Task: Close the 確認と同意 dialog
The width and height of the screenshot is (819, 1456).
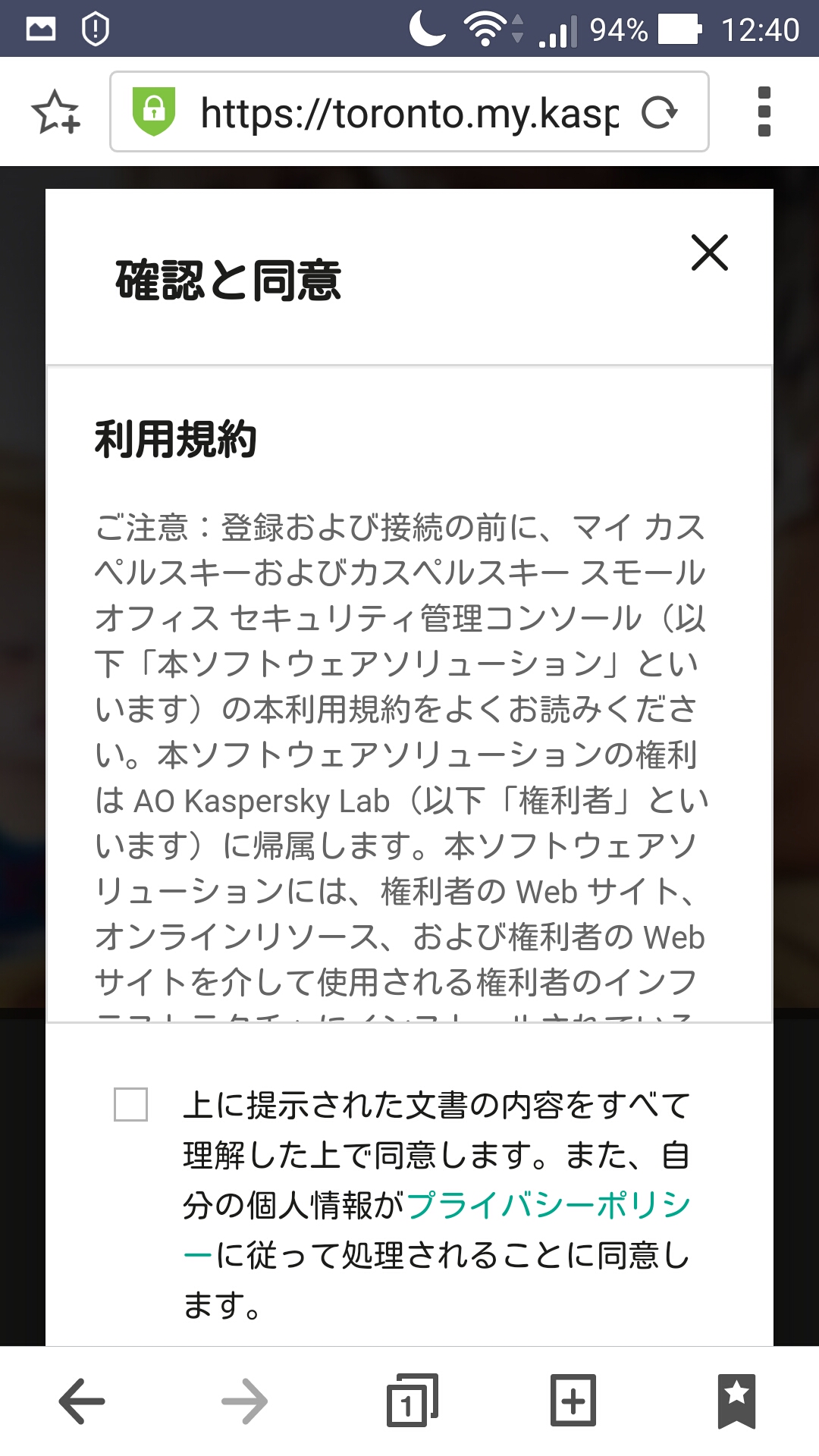Action: 709,253
